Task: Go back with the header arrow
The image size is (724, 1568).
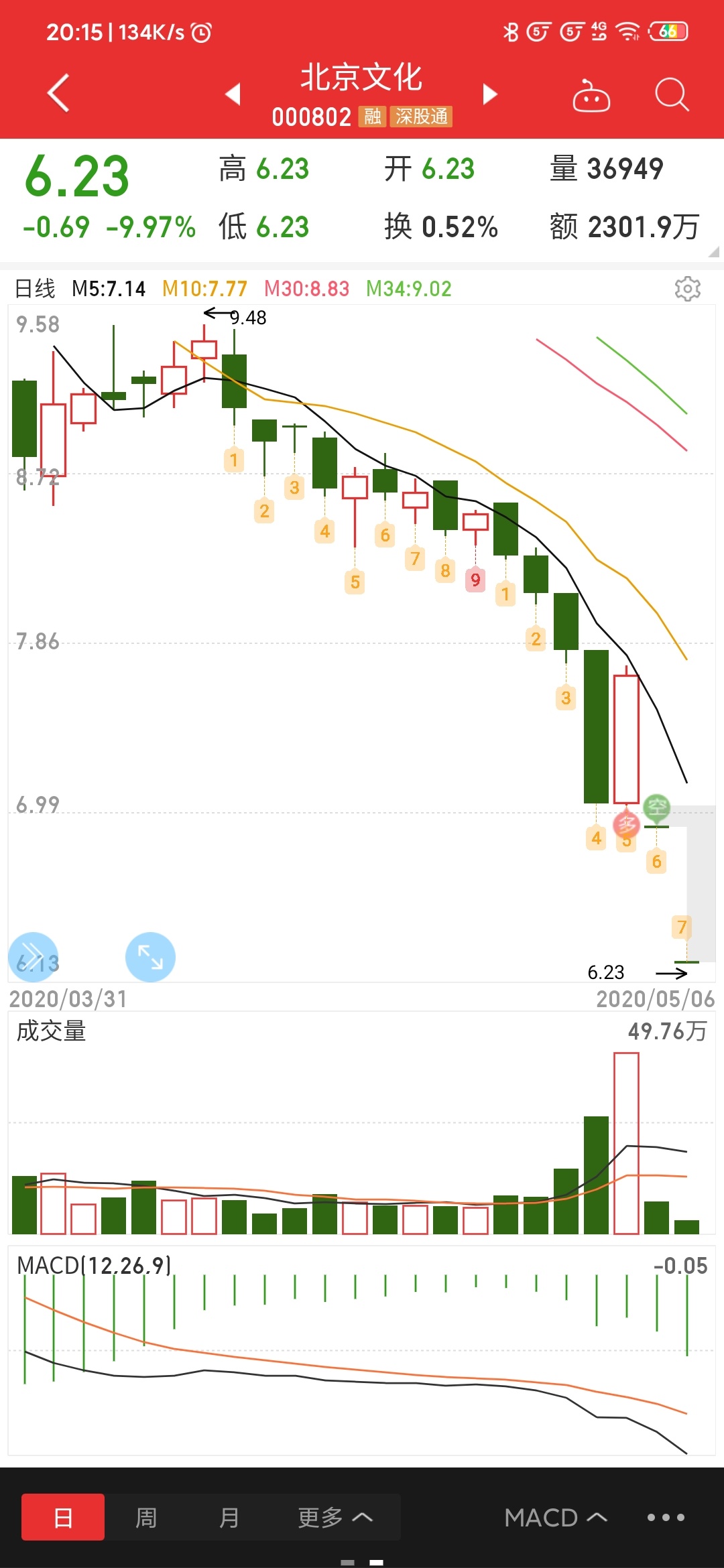Action: click(59, 92)
